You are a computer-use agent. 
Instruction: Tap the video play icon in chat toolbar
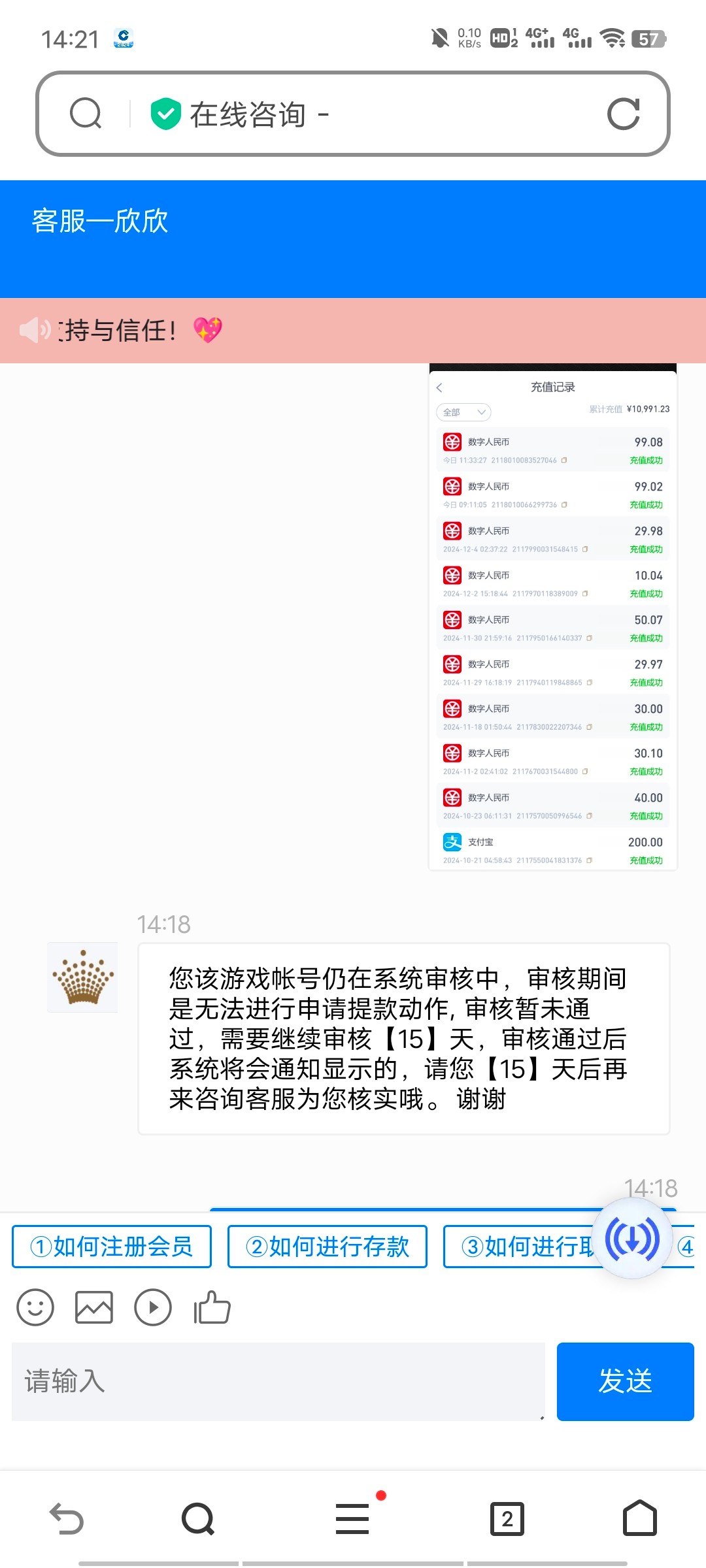tap(153, 1307)
